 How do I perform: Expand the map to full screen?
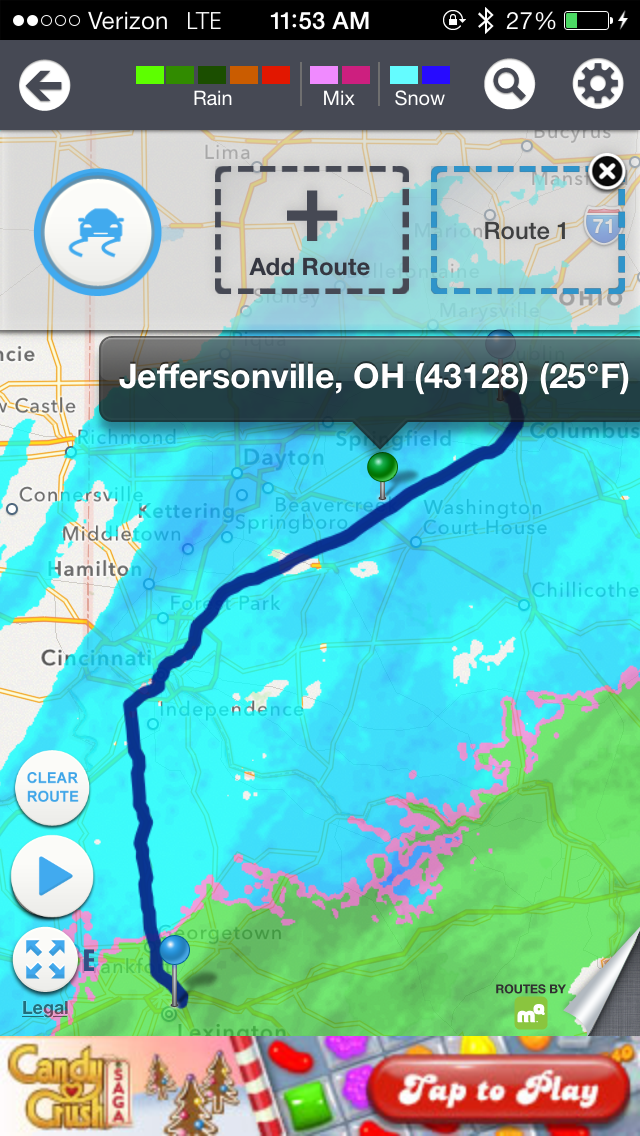coord(46,959)
